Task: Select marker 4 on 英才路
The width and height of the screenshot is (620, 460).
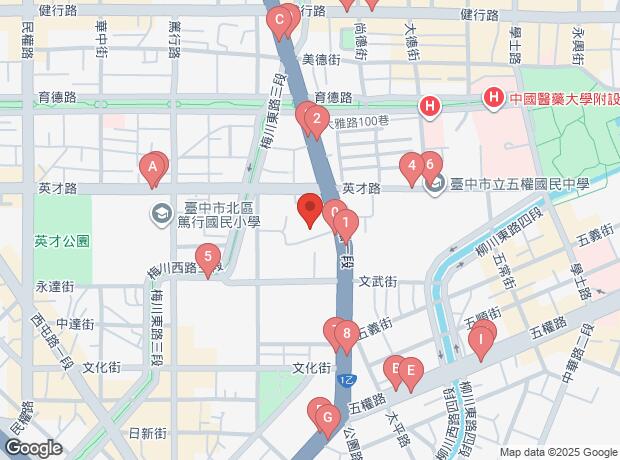Action: [x=411, y=165]
